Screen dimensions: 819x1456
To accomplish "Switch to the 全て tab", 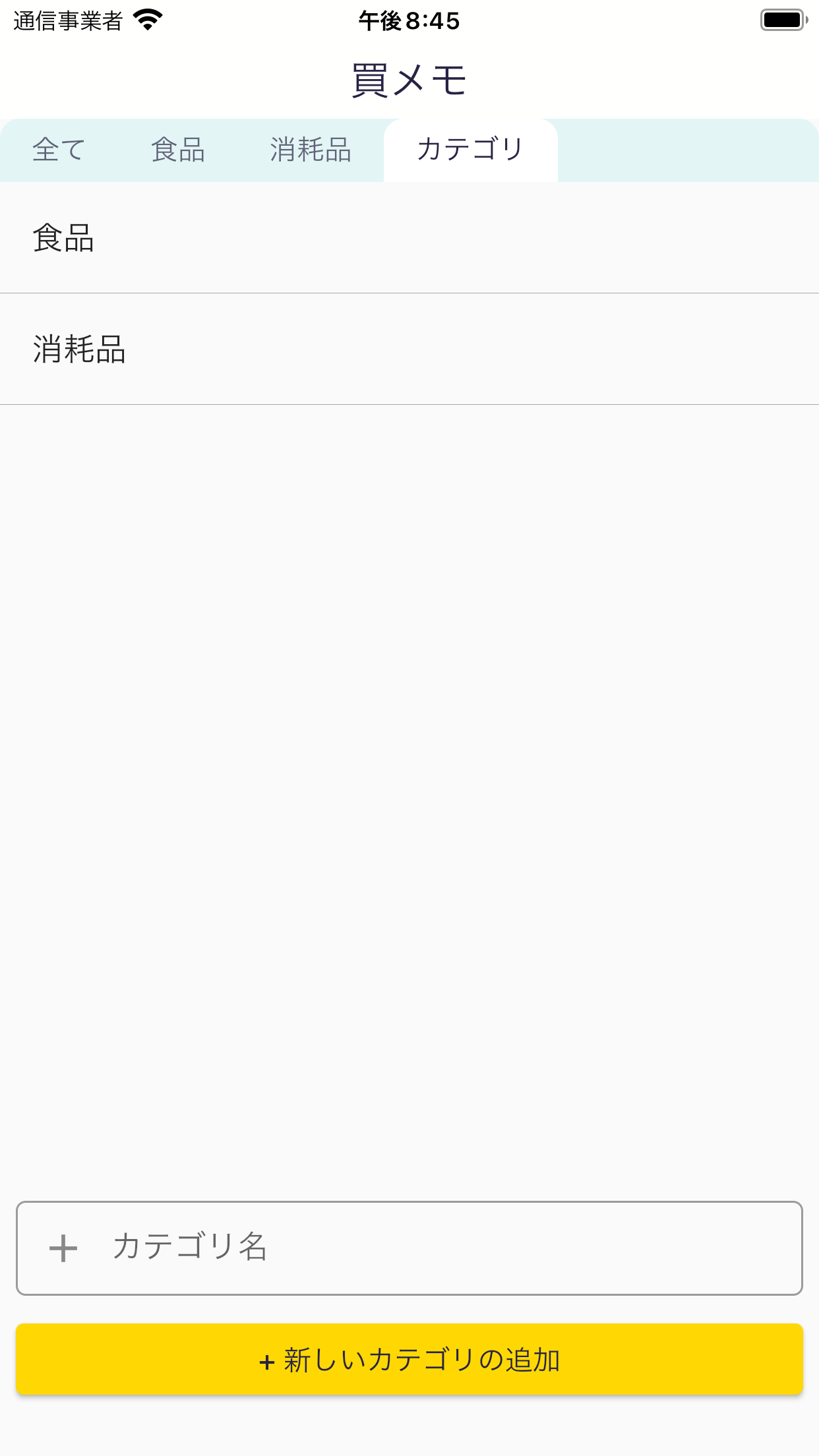I will point(58,150).
